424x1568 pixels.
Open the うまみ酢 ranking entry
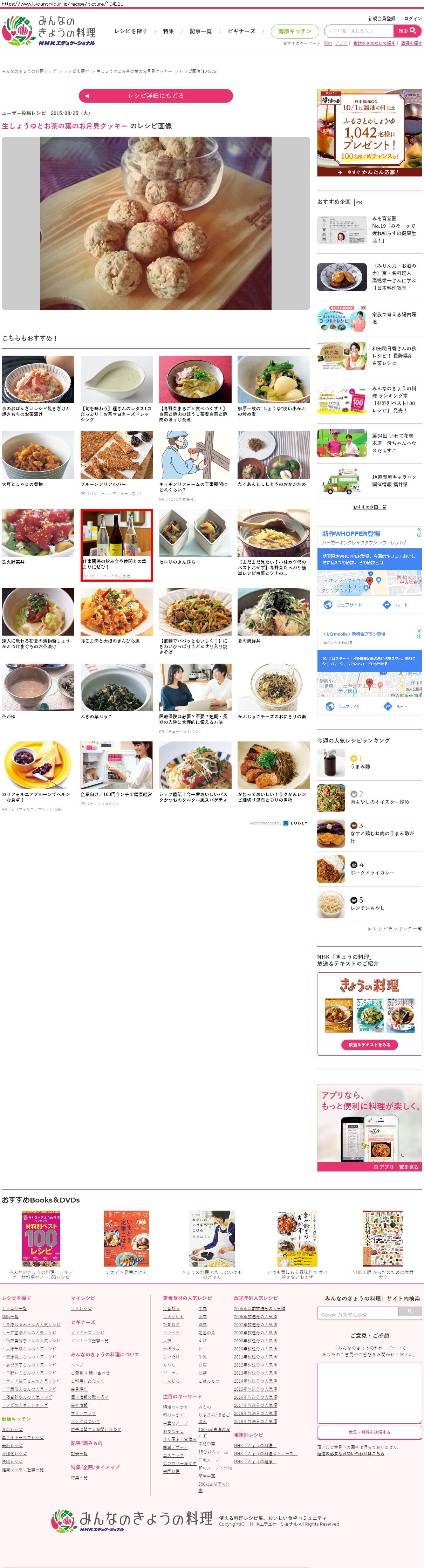pyautogui.click(x=360, y=766)
